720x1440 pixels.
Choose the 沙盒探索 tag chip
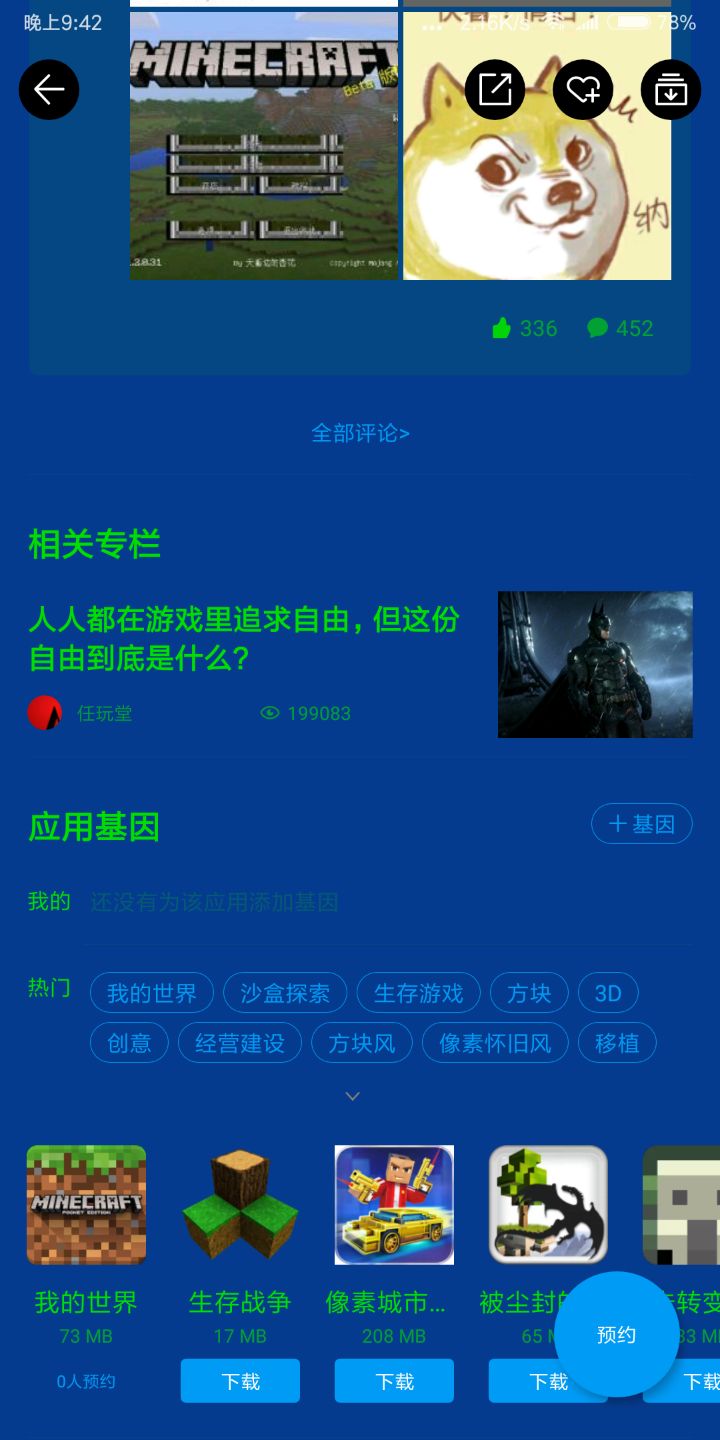(x=285, y=993)
